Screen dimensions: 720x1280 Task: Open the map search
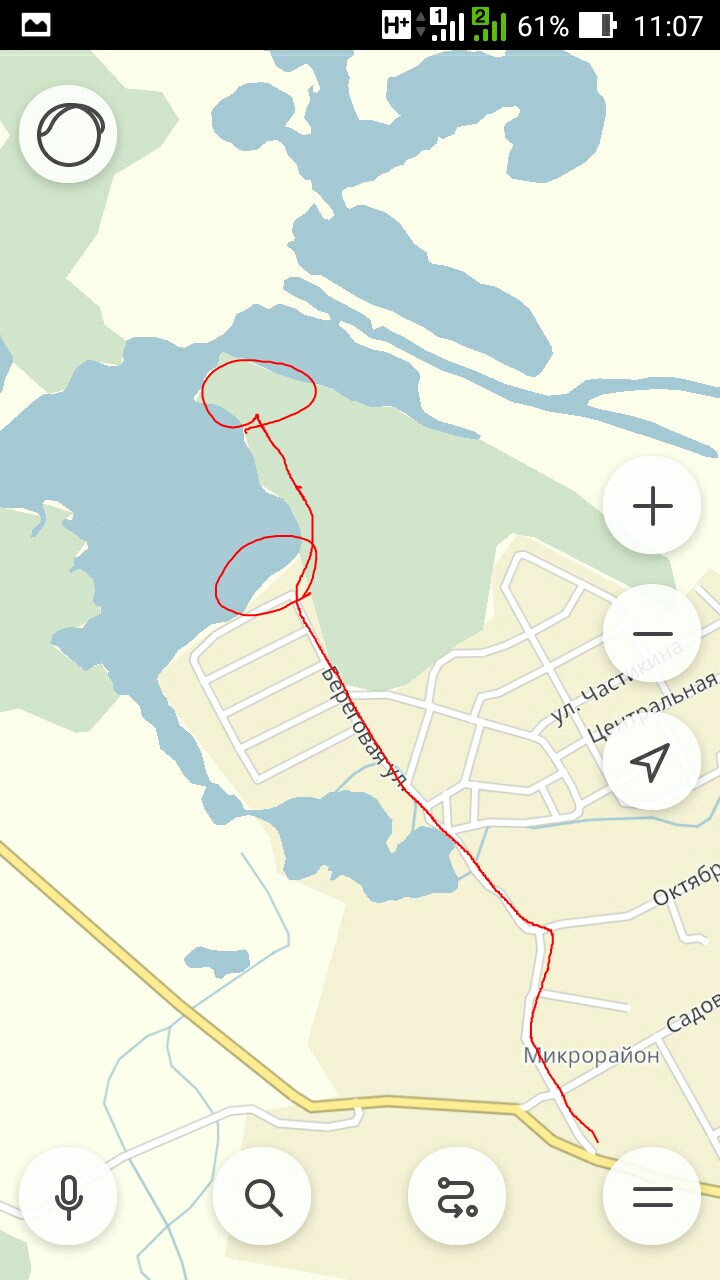(x=263, y=1196)
